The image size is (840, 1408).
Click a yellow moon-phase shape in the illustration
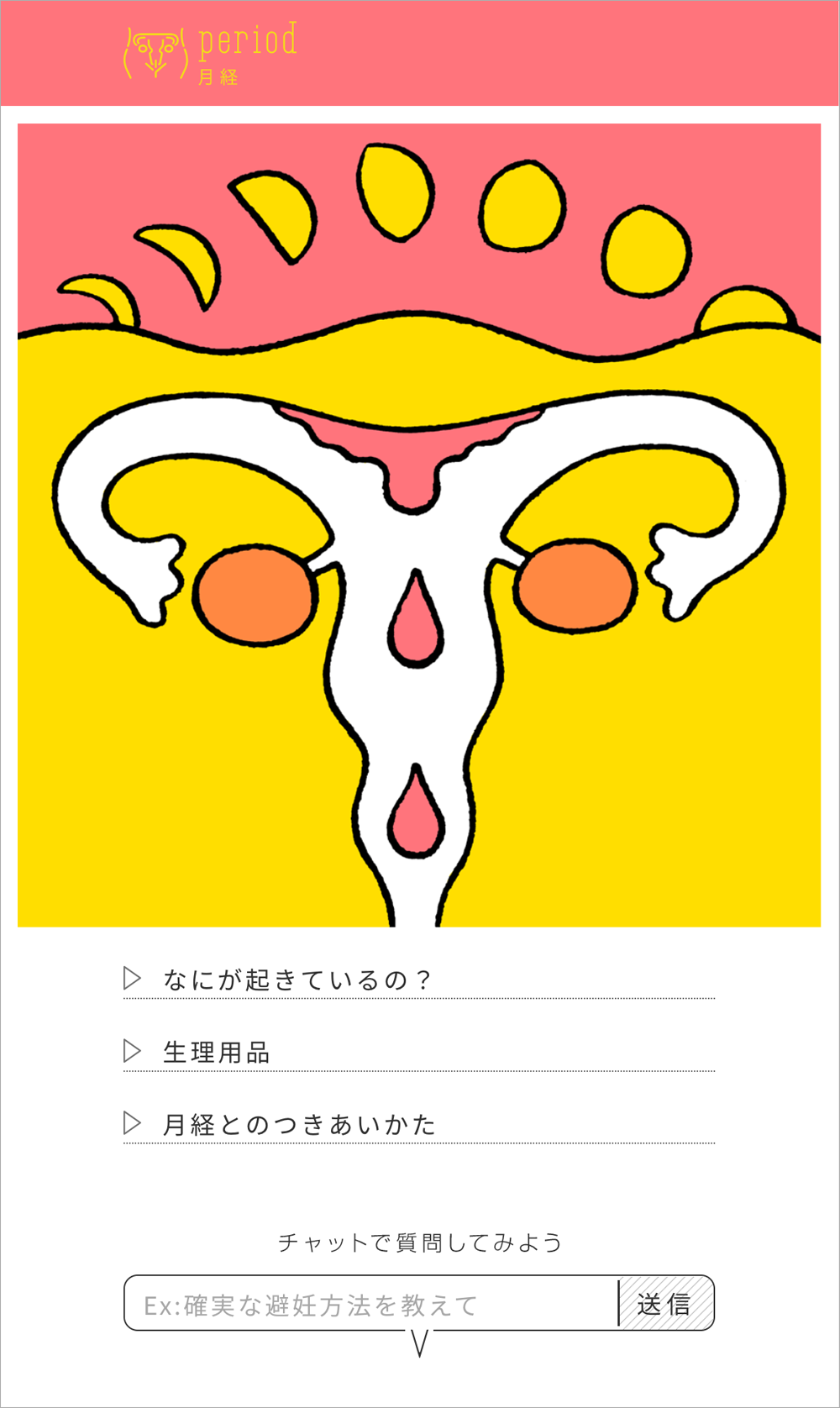[x=395, y=193]
